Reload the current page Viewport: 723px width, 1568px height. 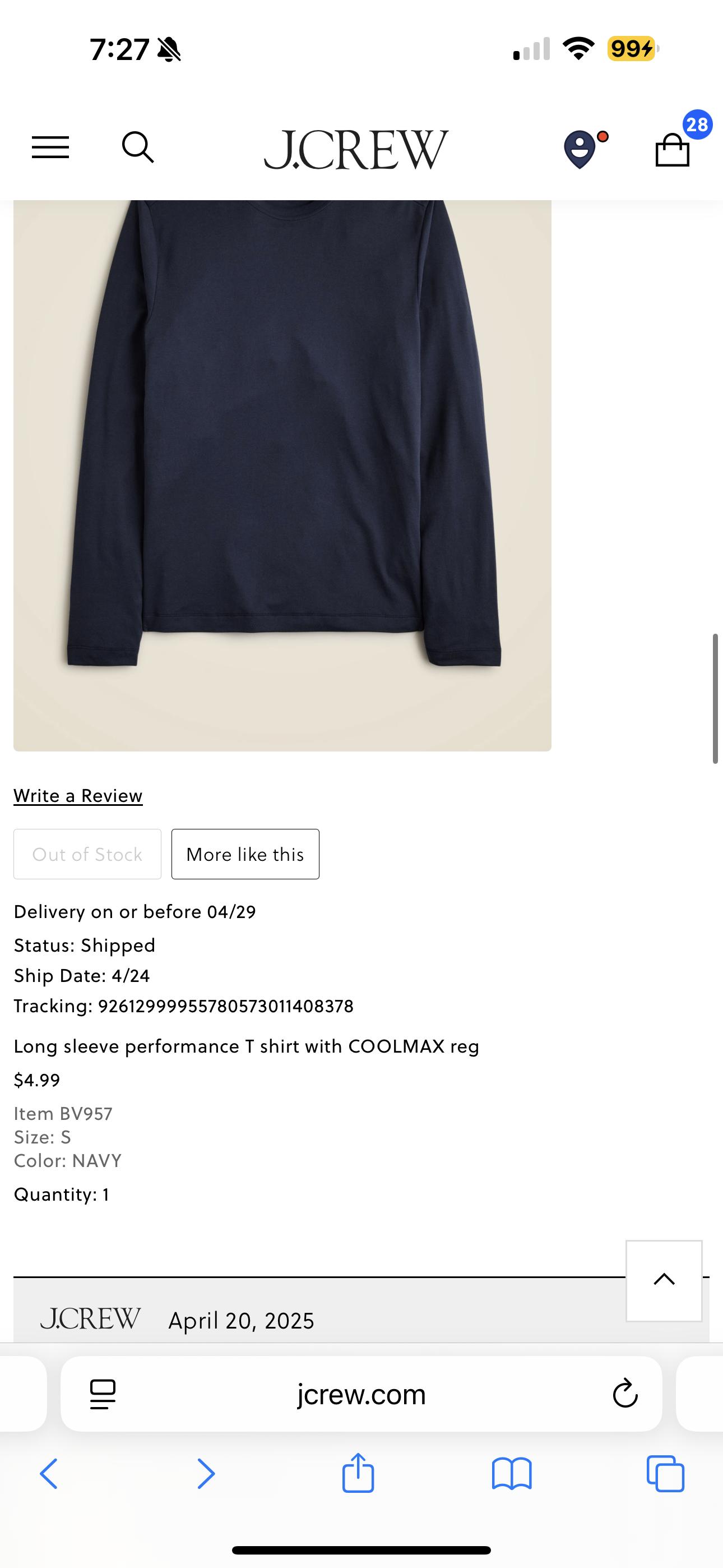click(625, 1394)
